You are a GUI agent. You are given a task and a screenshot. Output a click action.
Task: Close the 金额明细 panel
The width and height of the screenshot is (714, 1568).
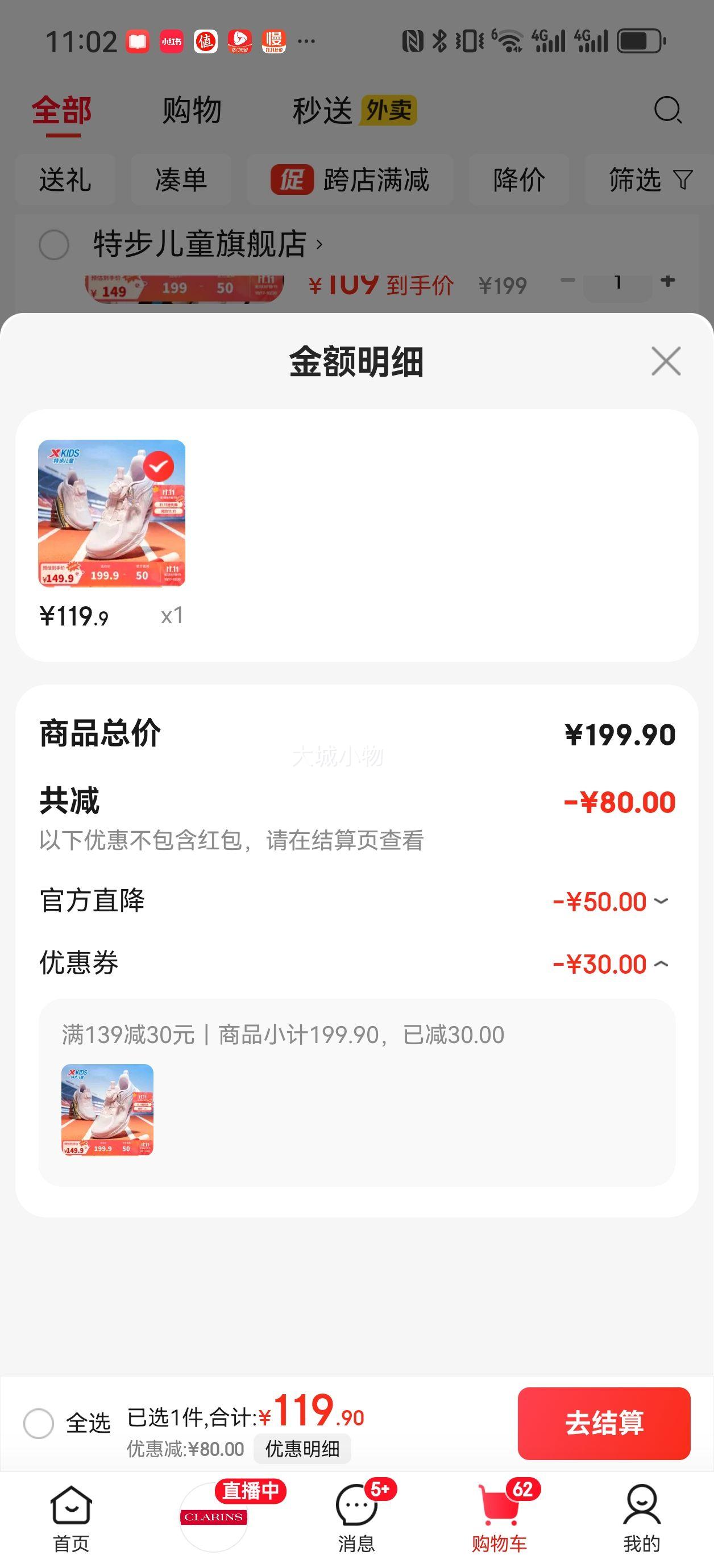[x=665, y=361]
